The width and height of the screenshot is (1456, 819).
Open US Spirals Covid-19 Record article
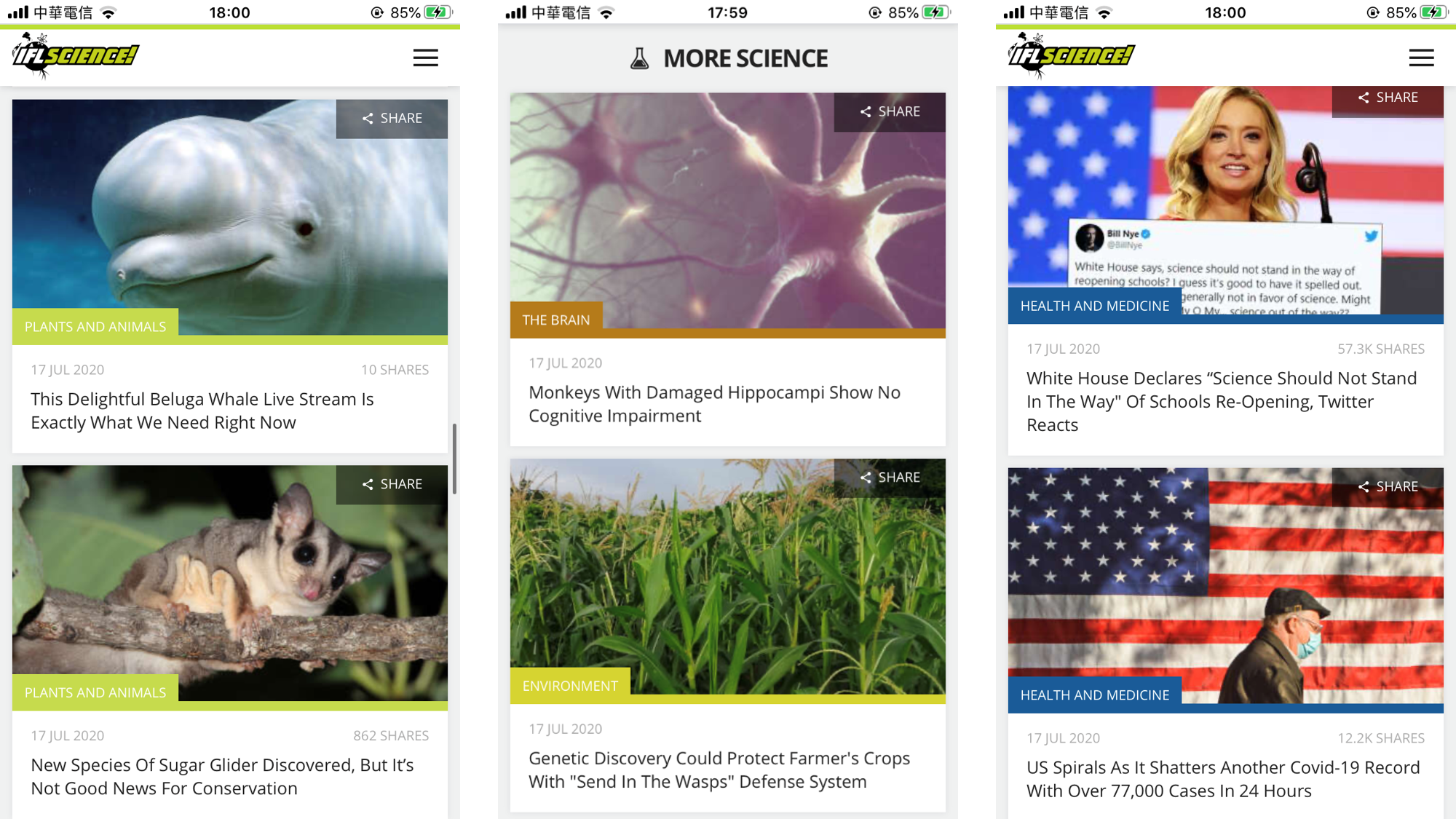1222,779
